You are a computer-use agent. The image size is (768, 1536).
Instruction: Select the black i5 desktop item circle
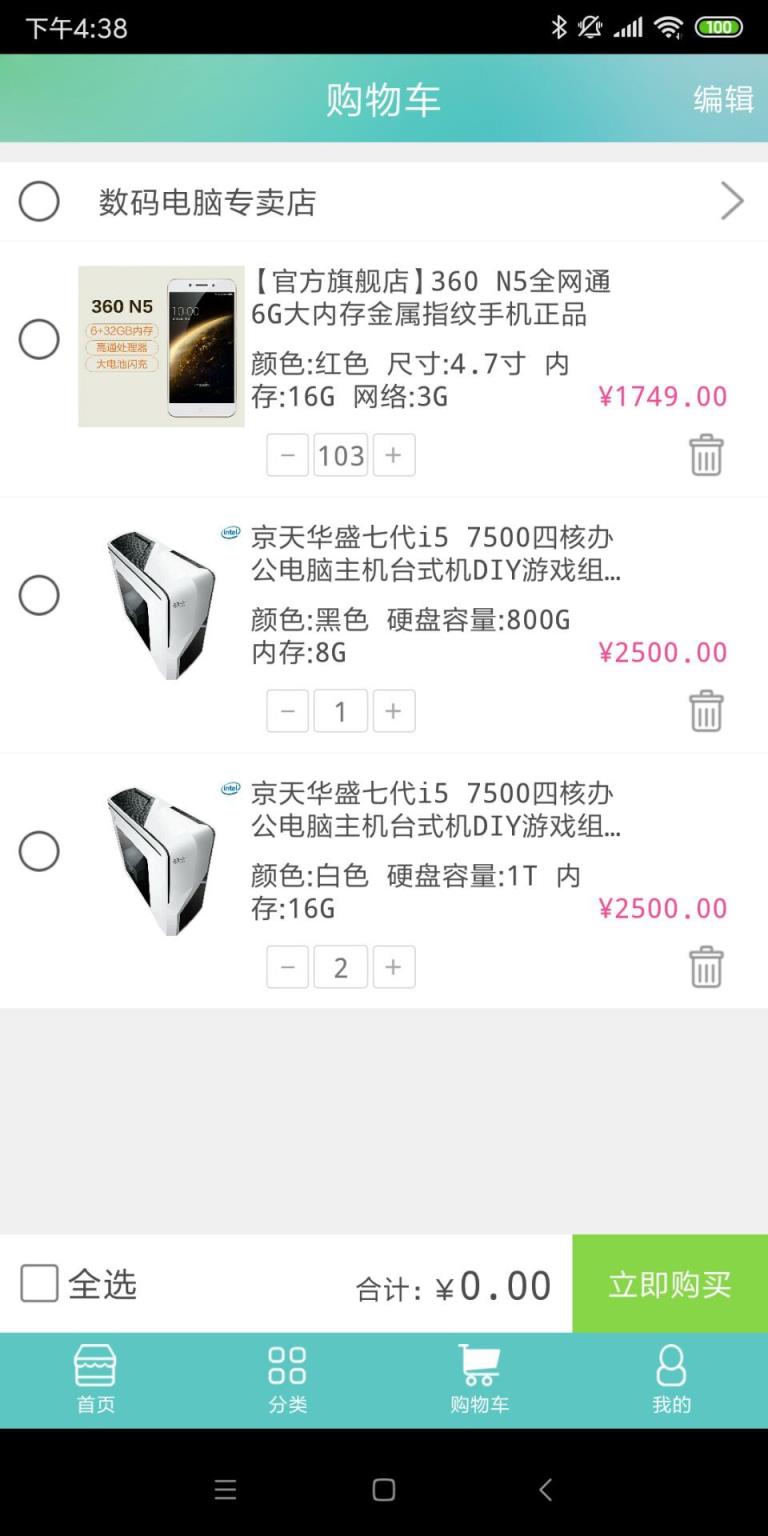coord(39,594)
